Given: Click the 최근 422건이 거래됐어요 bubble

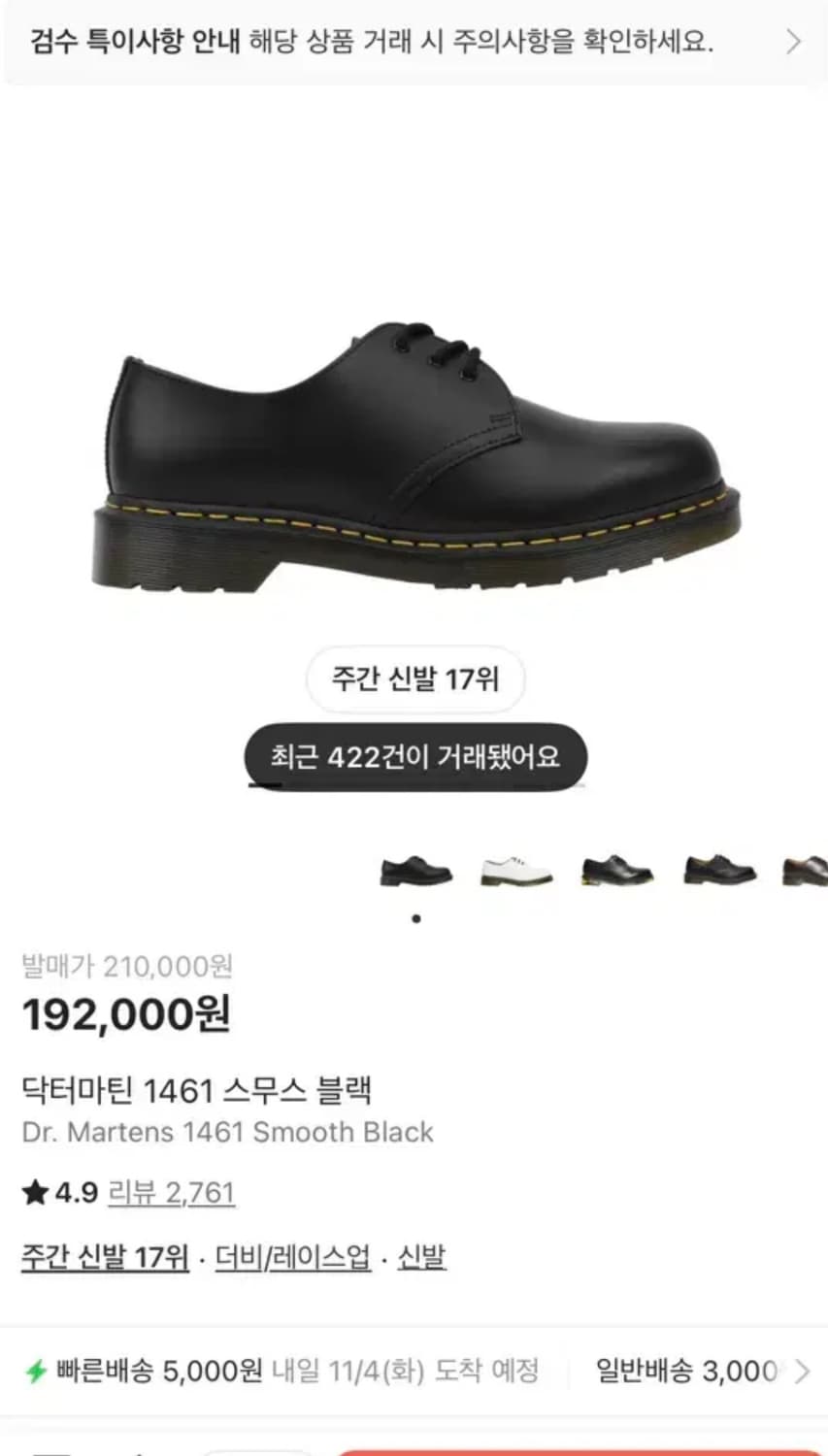Looking at the screenshot, I should pos(414,757).
